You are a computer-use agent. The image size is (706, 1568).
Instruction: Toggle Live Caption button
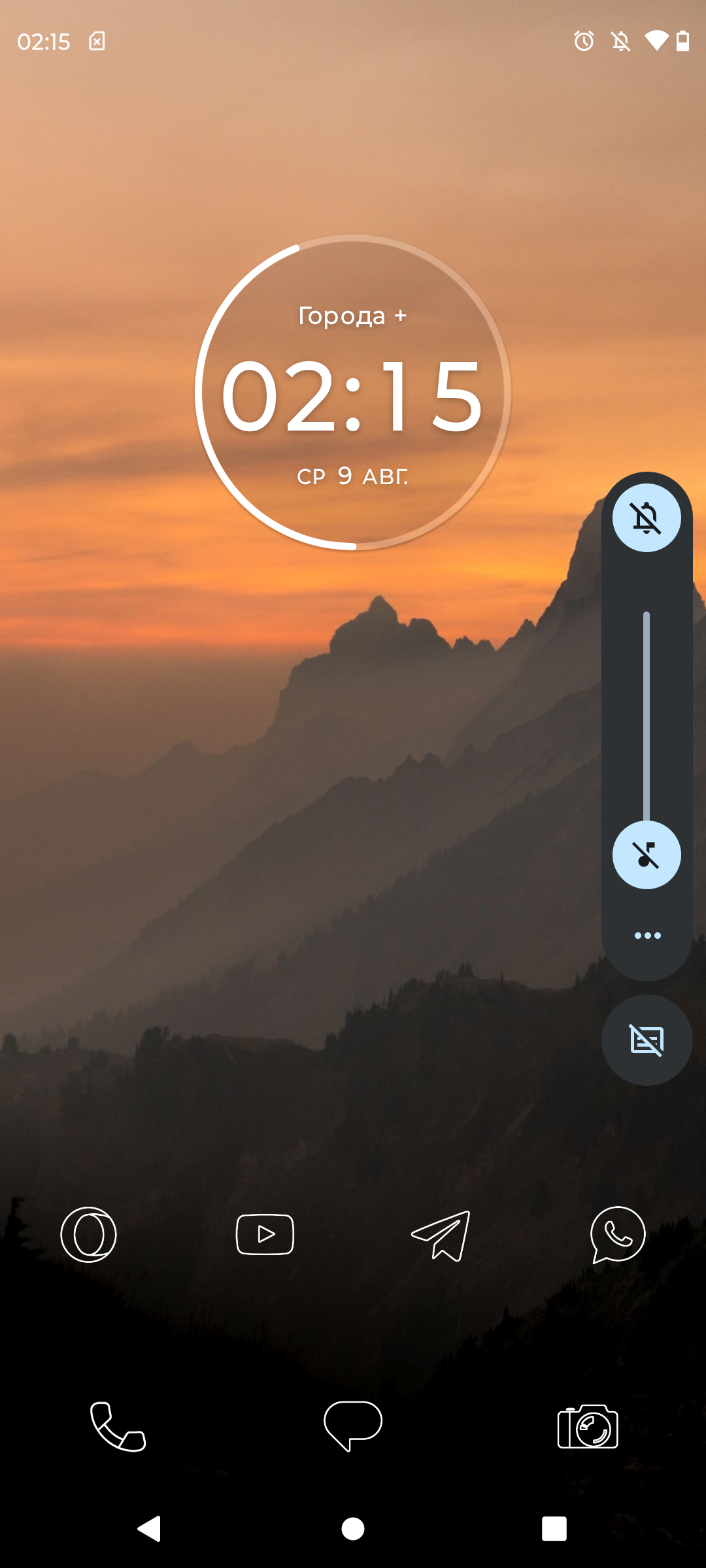coord(647,1040)
